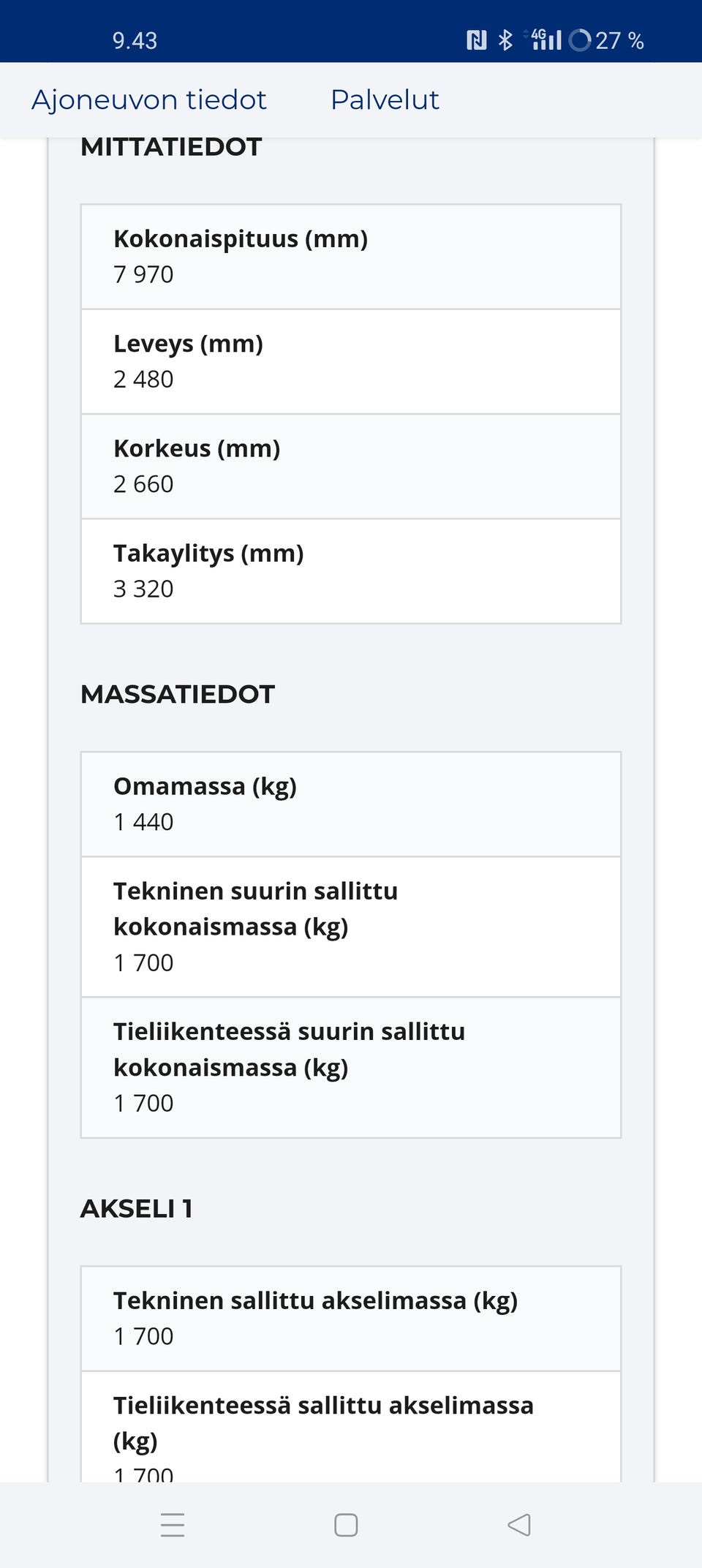The width and height of the screenshot is (702, 1568).
Task: Expand the MITTATIEDOT section header
Action: coord(172,146)
